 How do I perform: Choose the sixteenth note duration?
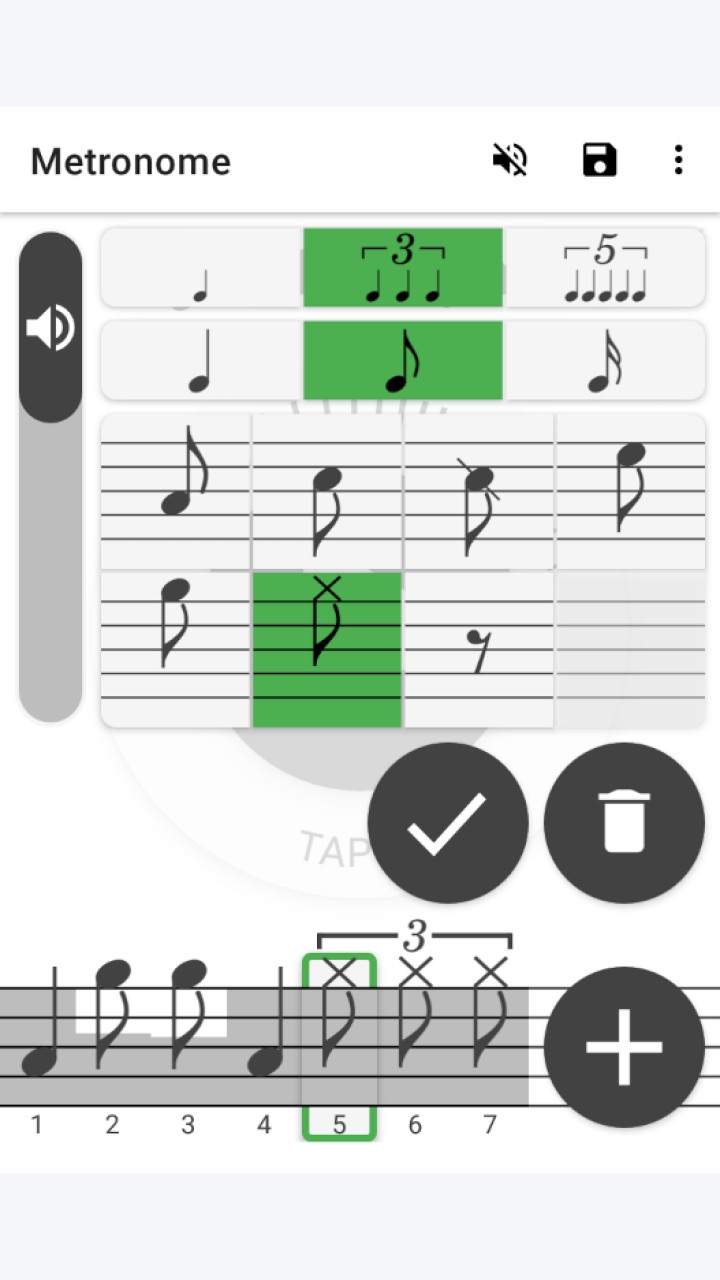click(x=605, y=360)
